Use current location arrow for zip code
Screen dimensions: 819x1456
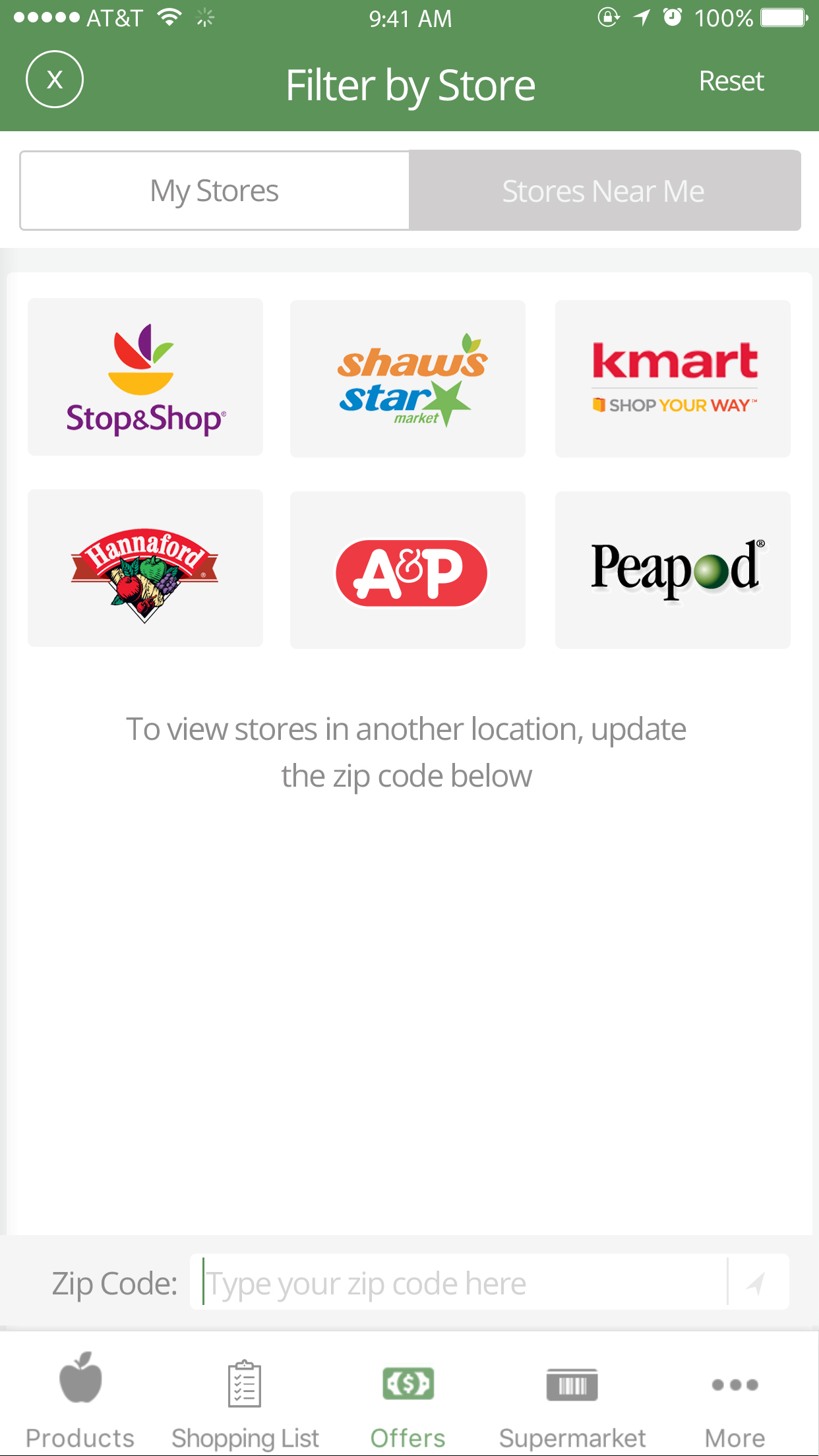[757, 1283]
